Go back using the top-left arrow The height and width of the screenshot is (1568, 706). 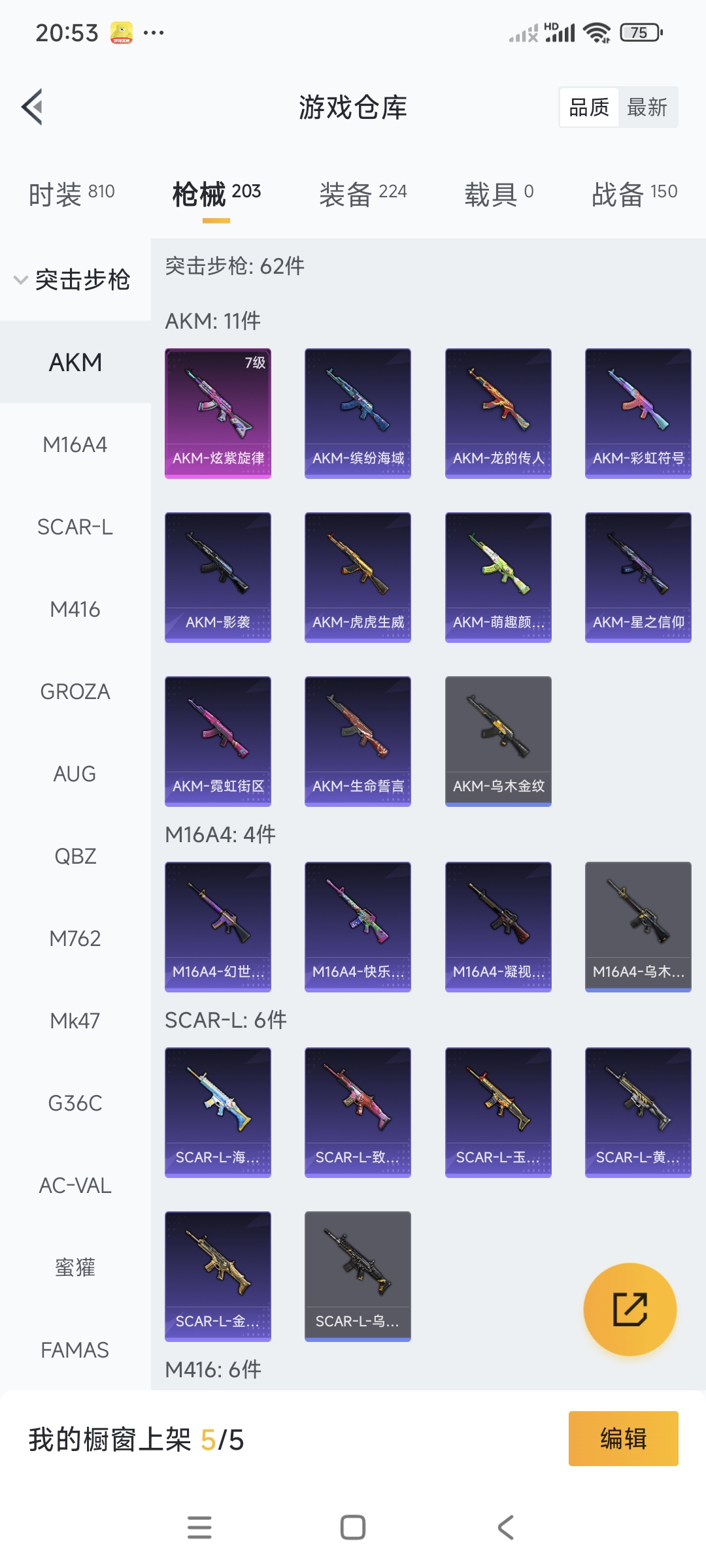(33, 106)
